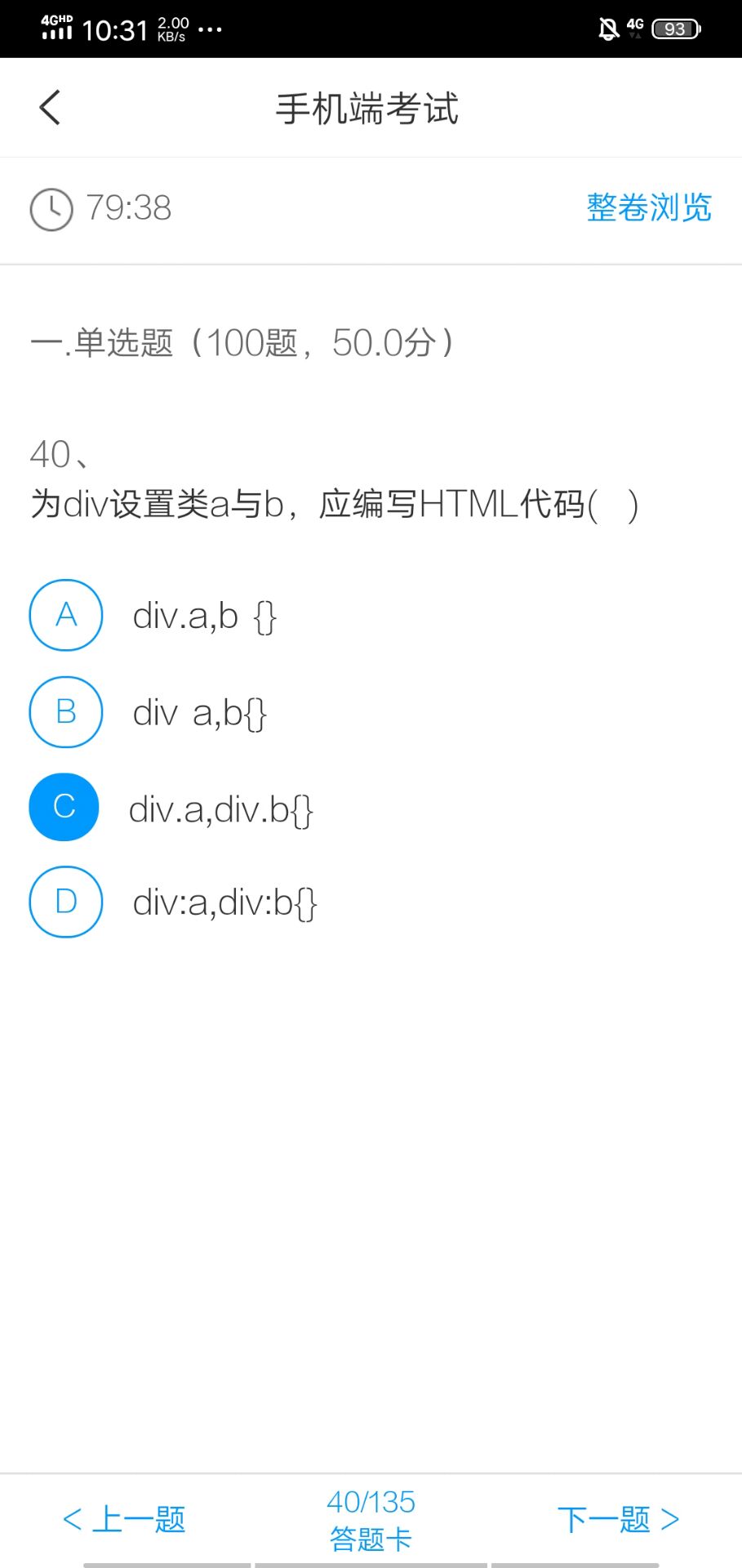
Task: Tap selected option C div.a,div.b{}
Action: tap(64, 807)
